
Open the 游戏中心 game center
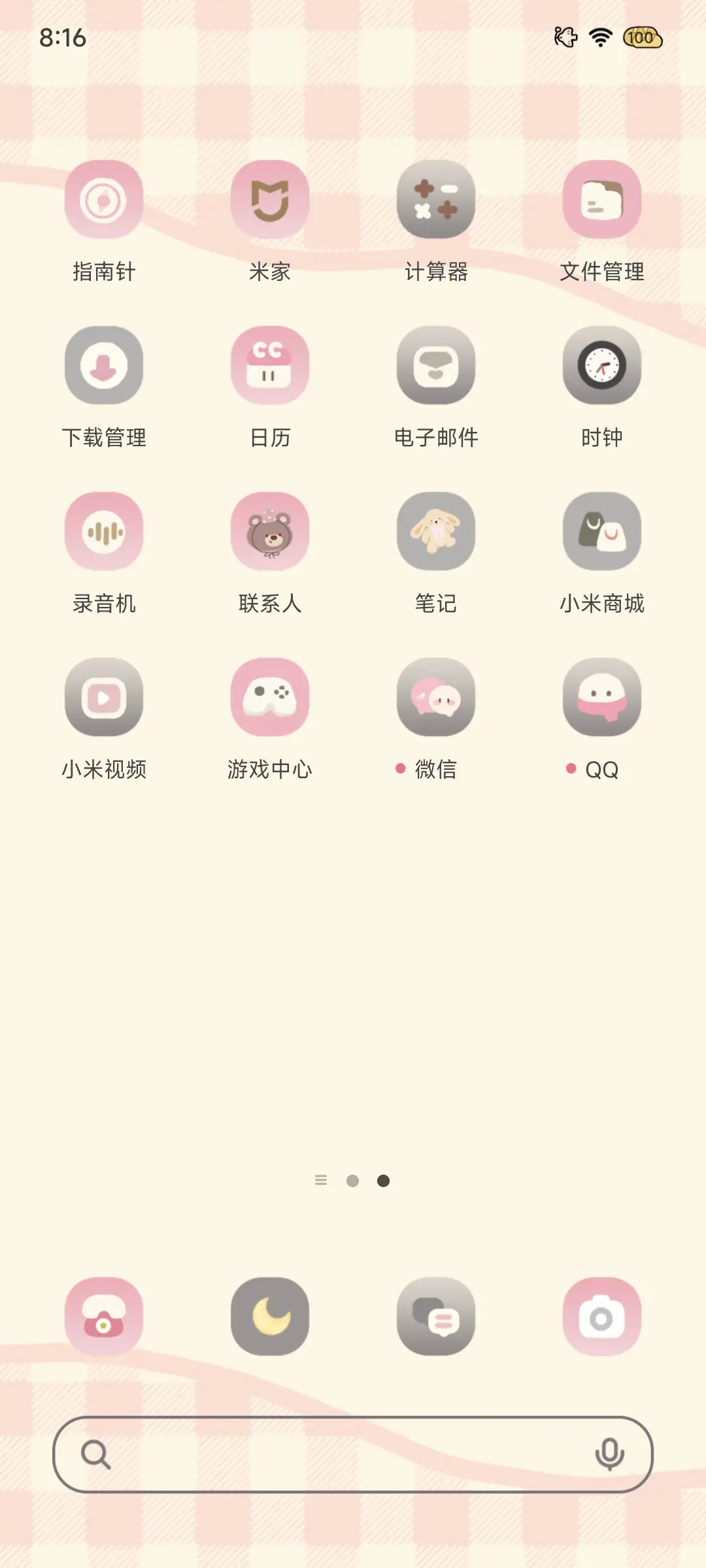click(270, 697)
